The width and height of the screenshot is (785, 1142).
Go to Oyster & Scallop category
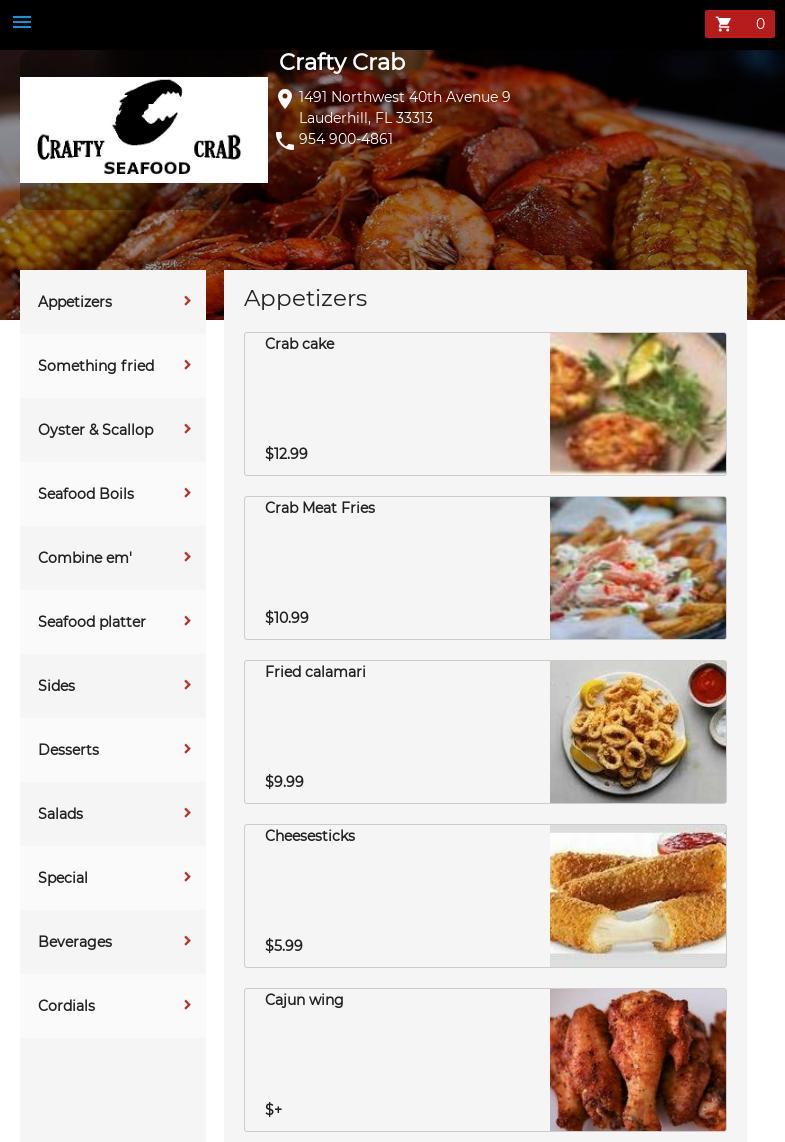pyautogui.click(x=113, y=430)
